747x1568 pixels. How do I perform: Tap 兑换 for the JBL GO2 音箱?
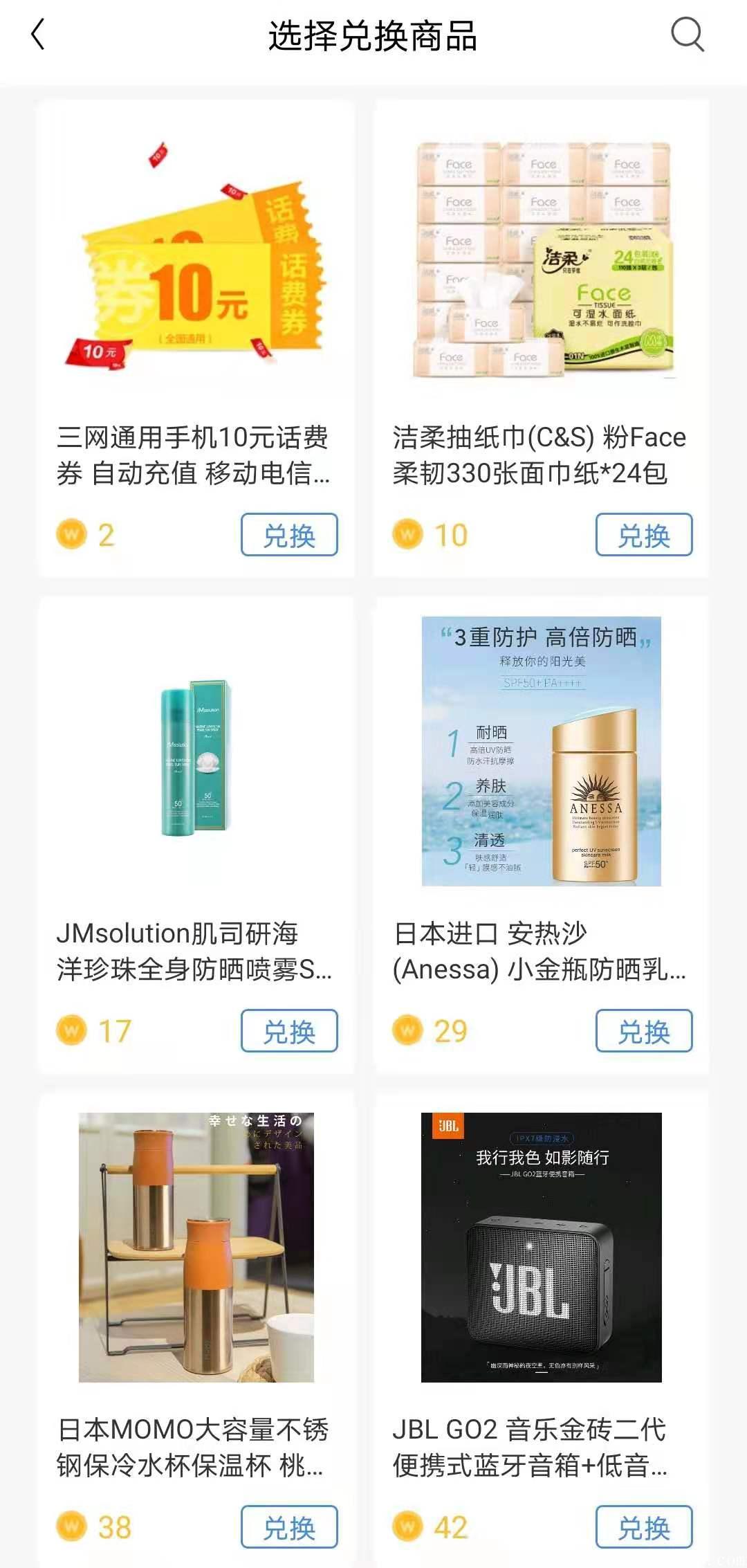click(644, 1527)
